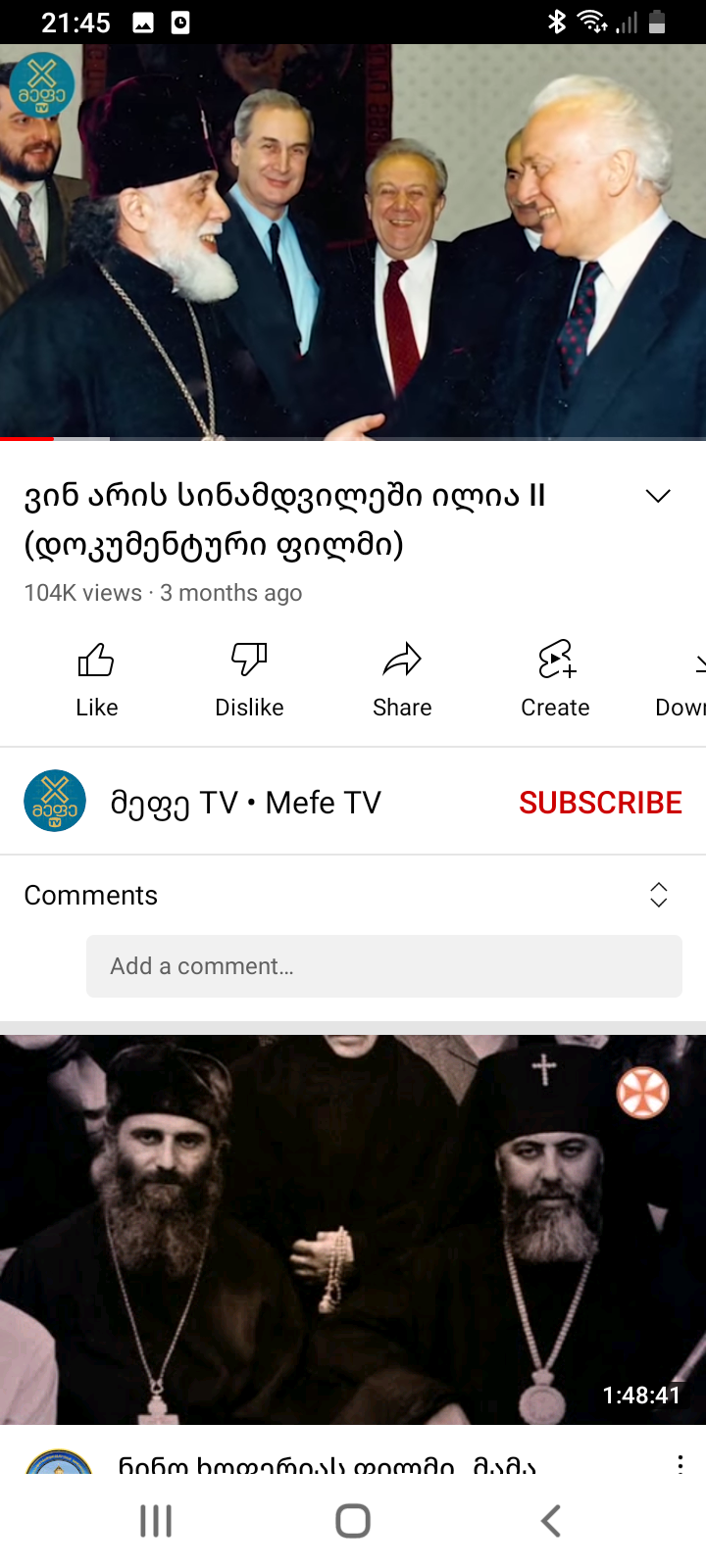Like this video
This screenshot has width=706, height=1568.
click(x=96, y=679)
